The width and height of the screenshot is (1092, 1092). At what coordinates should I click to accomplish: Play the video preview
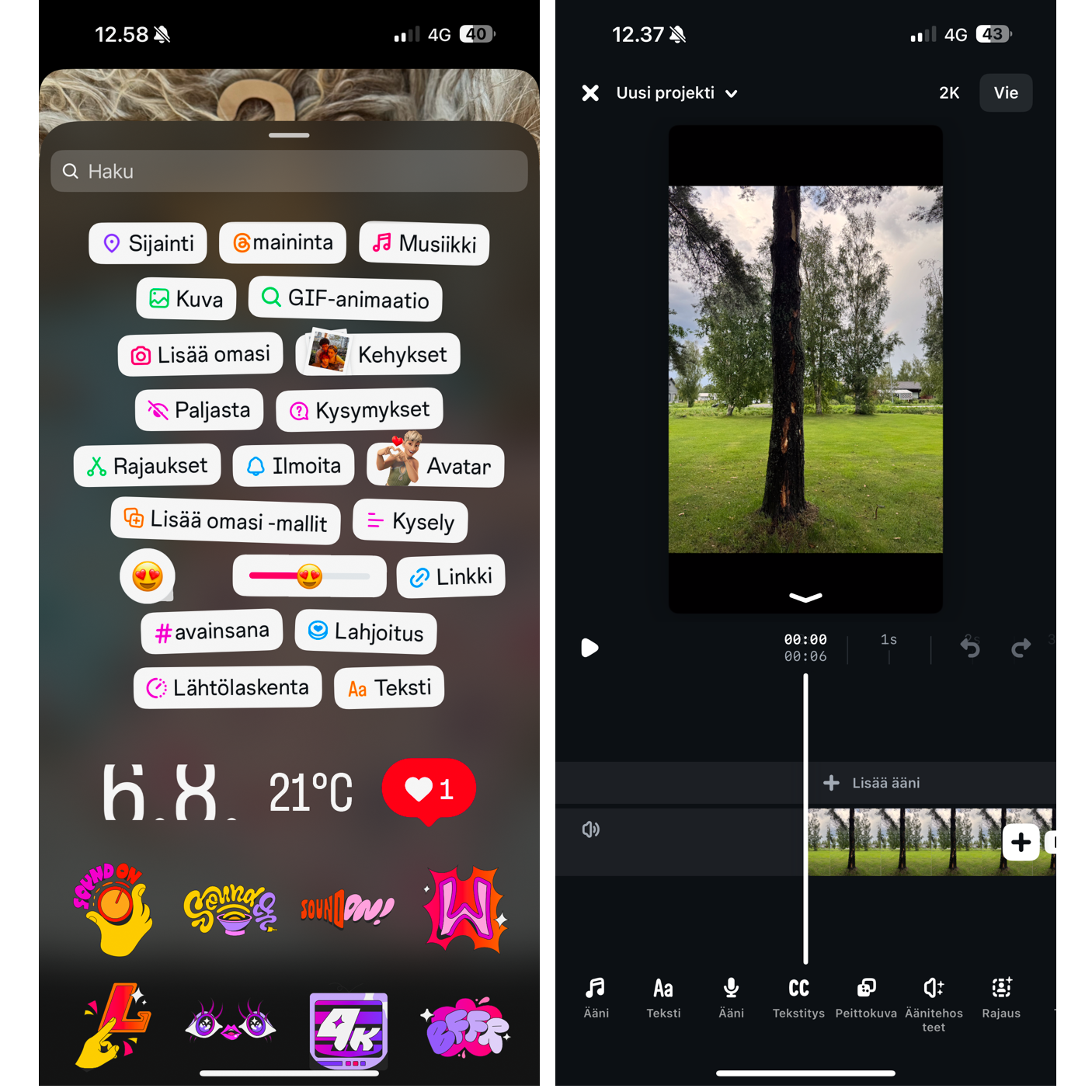point(590,648)
